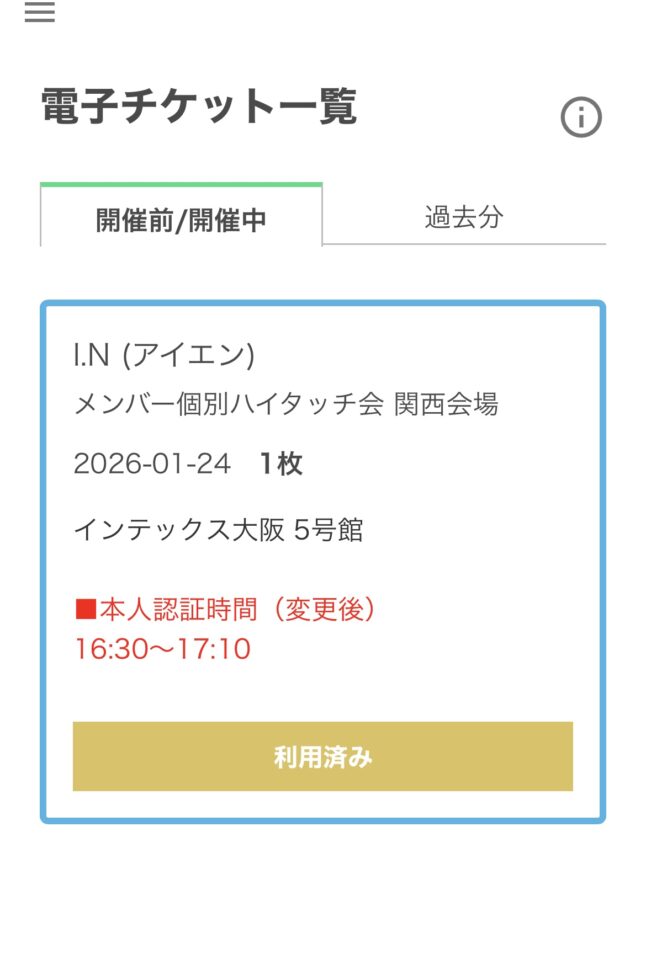Open the hamburger drawer menu
646x960 pixels.
click(39, 13)
